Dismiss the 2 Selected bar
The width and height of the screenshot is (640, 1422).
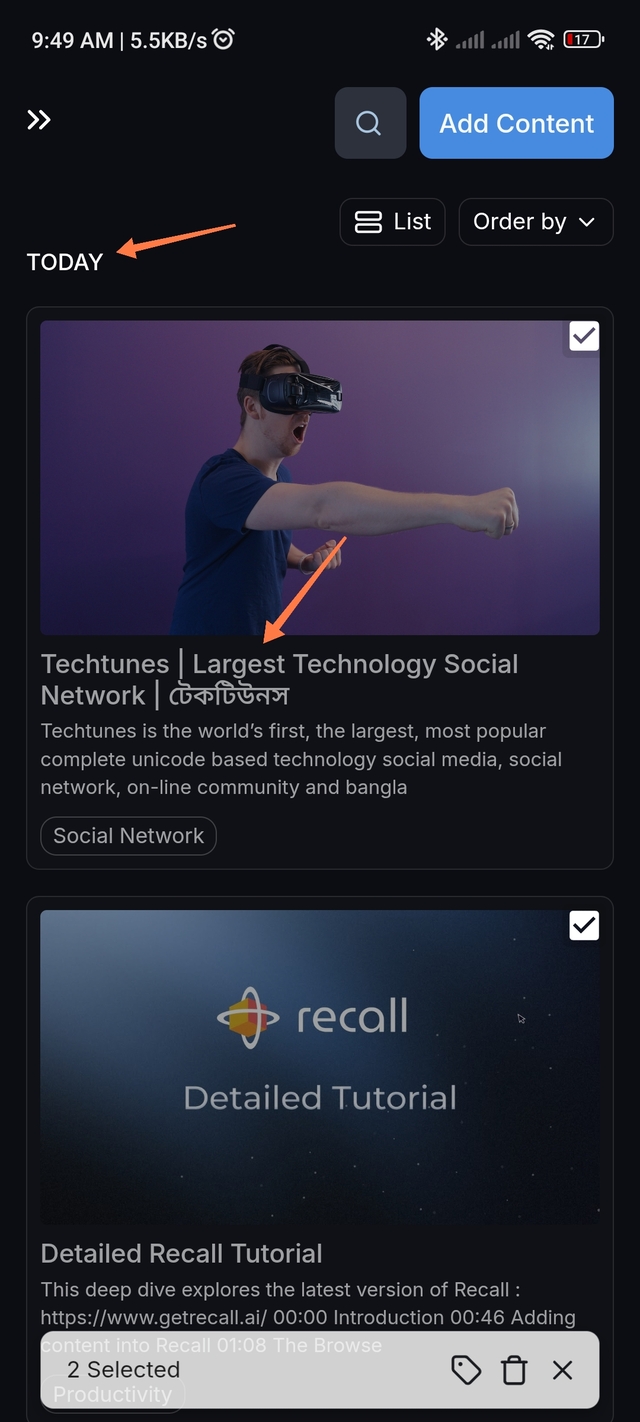point(563,1370)
